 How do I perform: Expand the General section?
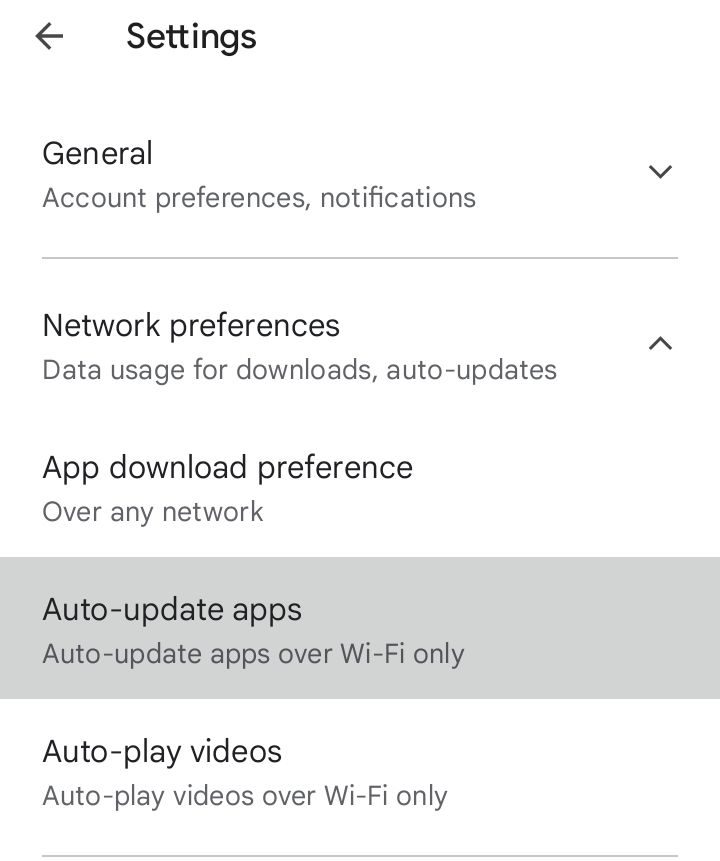(x=659, y=172)
